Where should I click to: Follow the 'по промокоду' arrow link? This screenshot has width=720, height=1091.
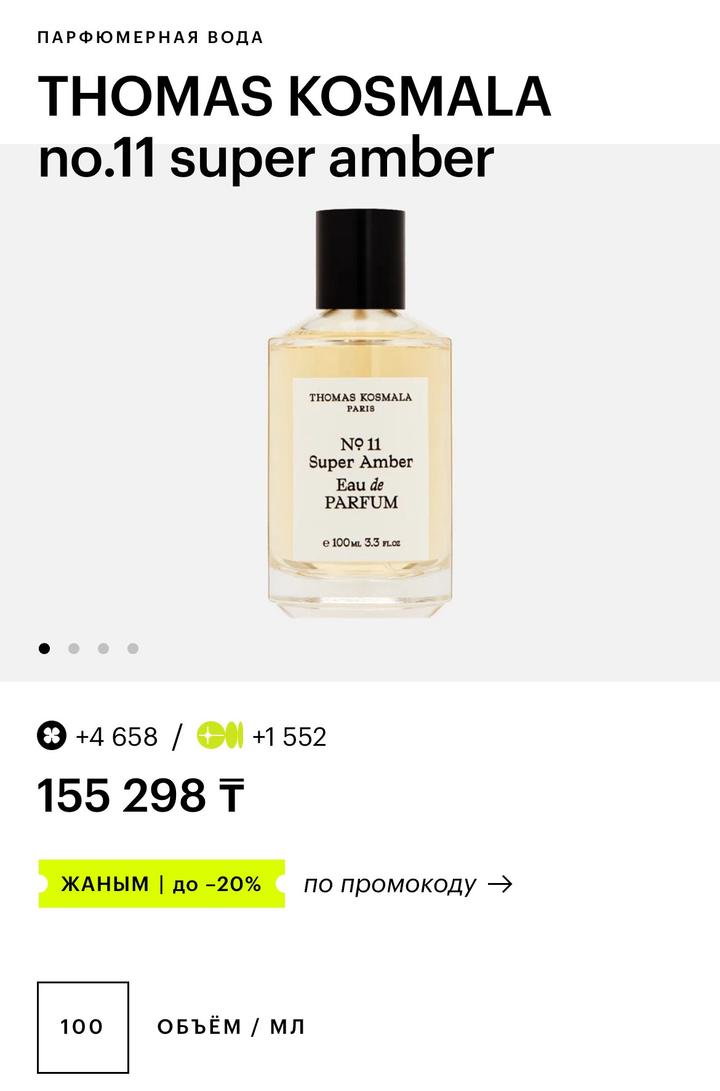click(x=408, y=884)
